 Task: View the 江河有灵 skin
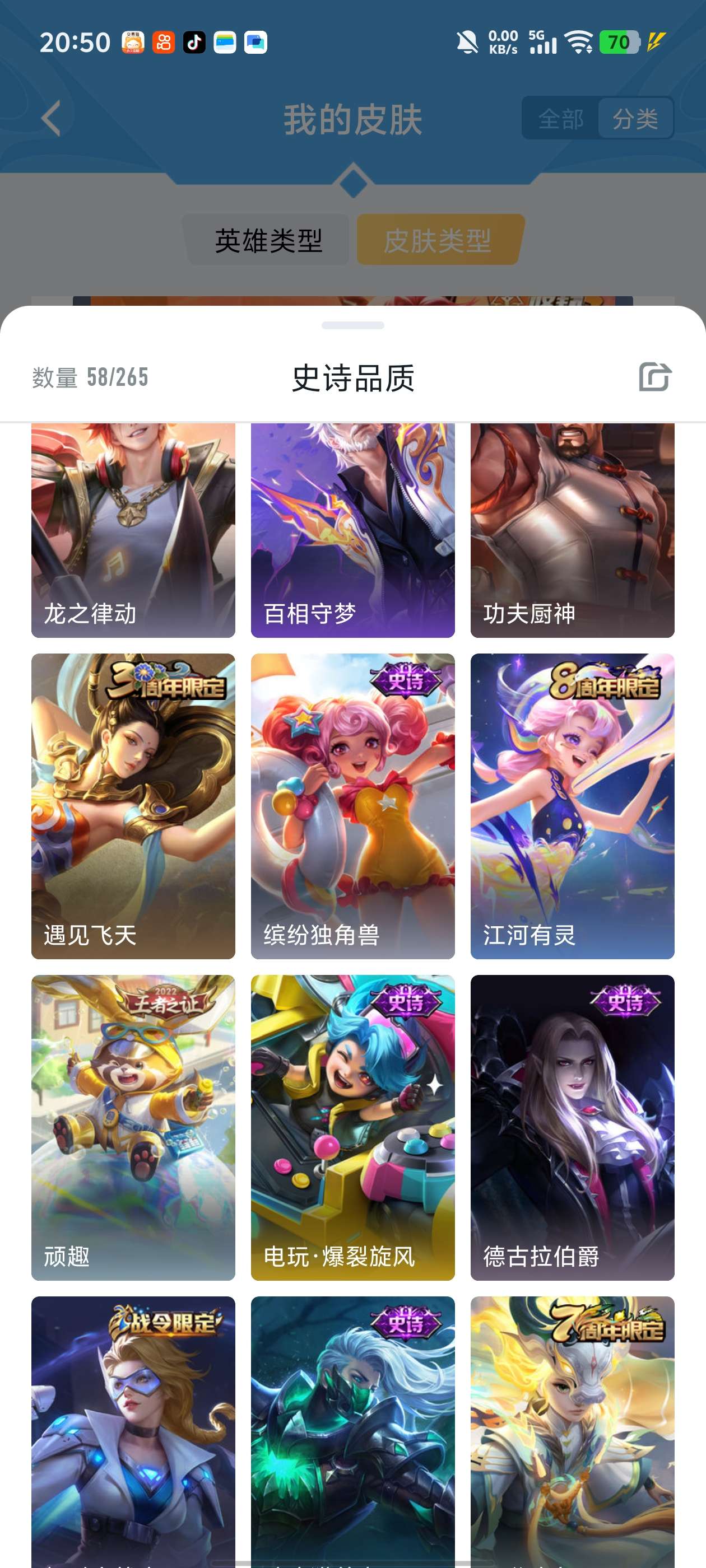[572, 805]
